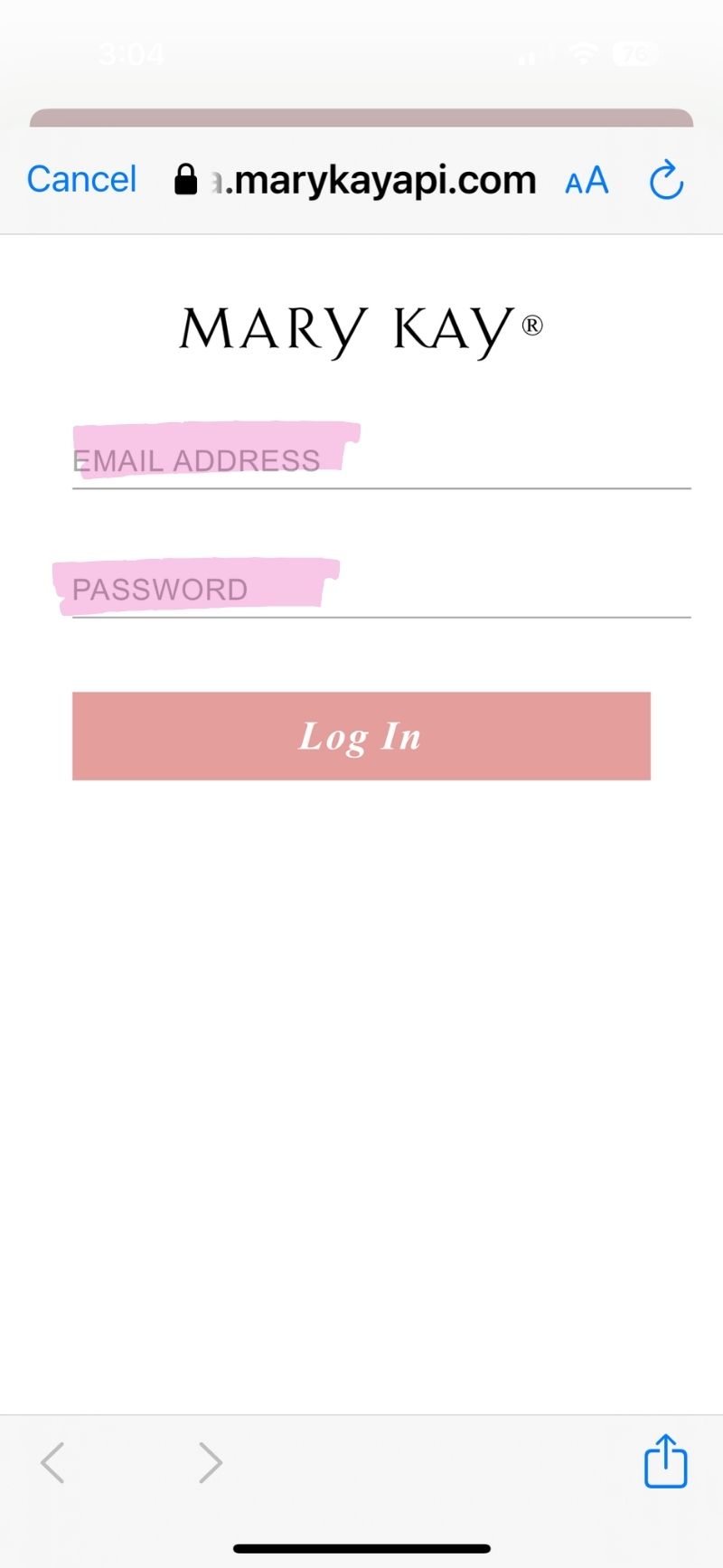Go back with the browser back arrow
Image resolution: width=723 pixels, height=1568 pixels.
[x=52, y=1462]
